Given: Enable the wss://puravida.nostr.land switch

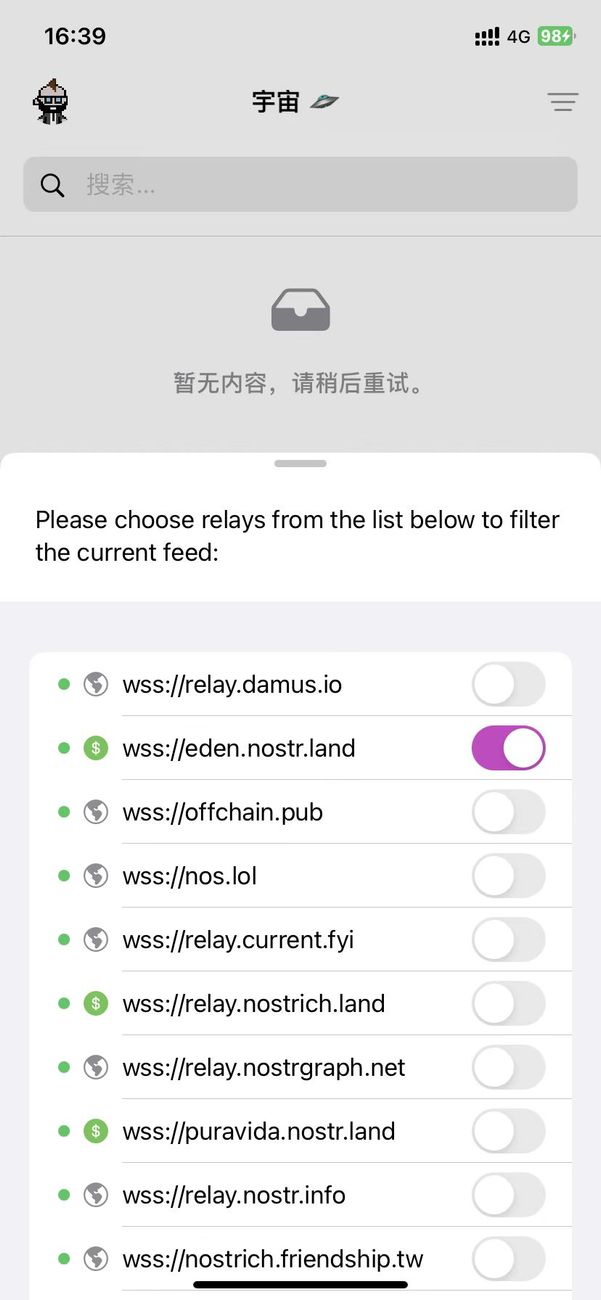Looking at the screenshot, I should tap(508, 1131).
